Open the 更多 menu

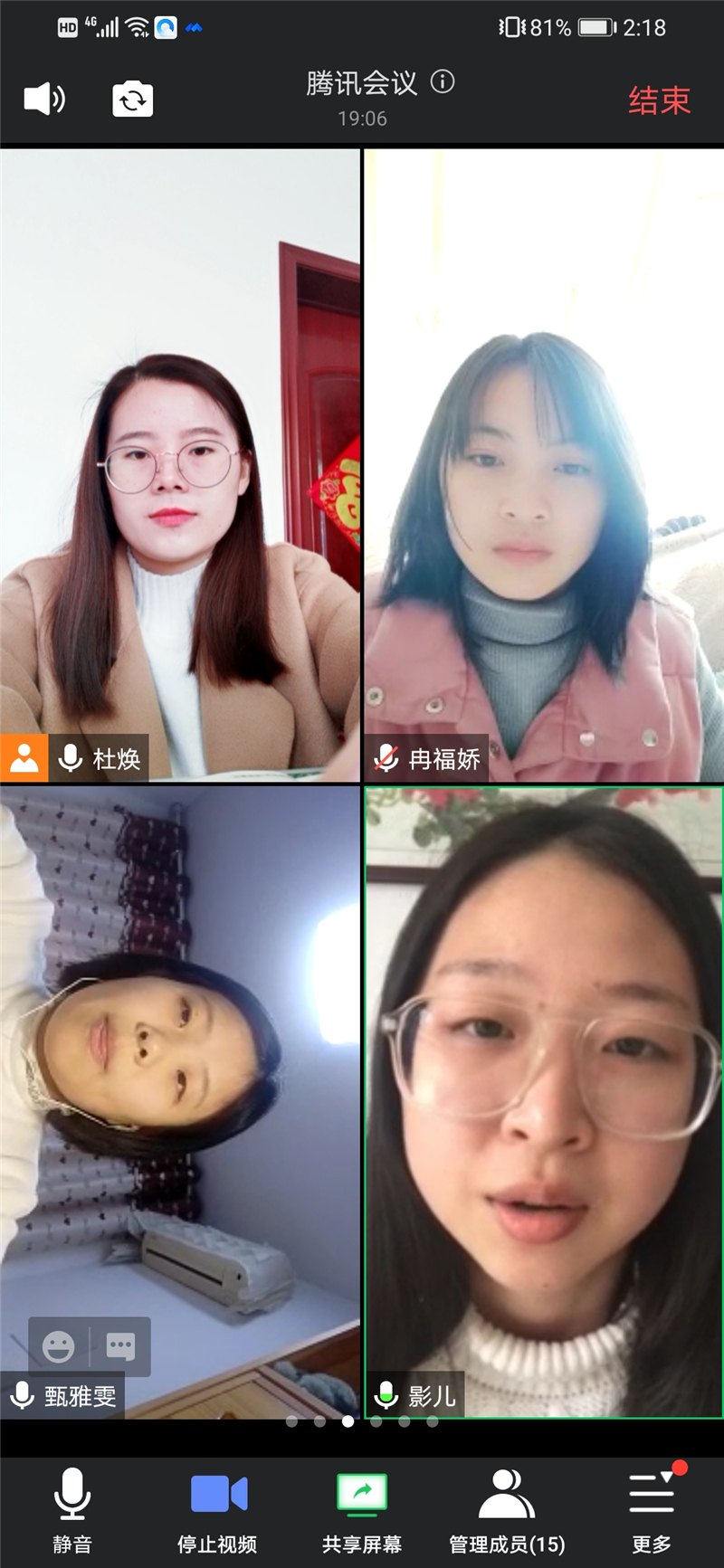point(652,1508)
